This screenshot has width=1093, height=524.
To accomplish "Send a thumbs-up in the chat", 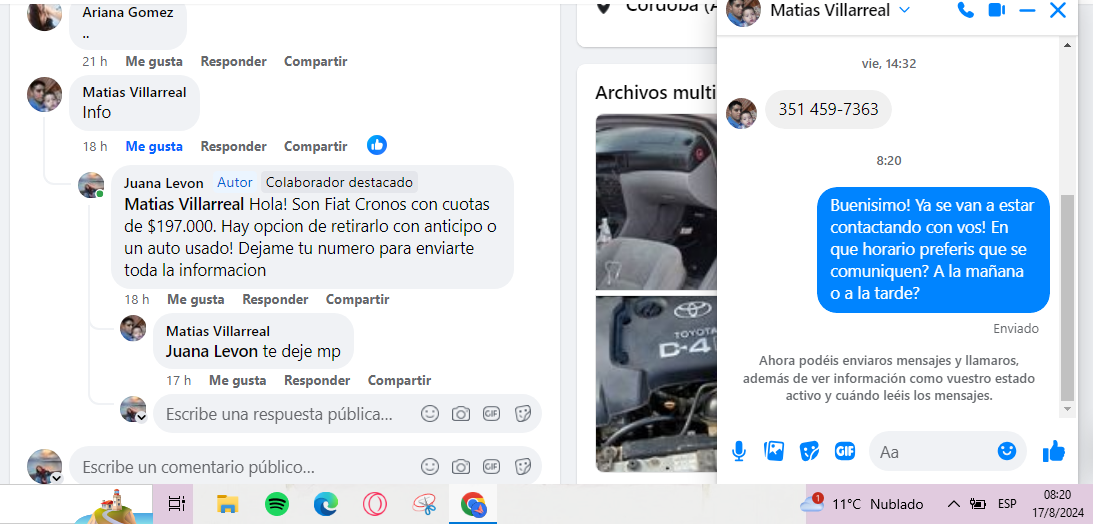I will coord(1053,451).
